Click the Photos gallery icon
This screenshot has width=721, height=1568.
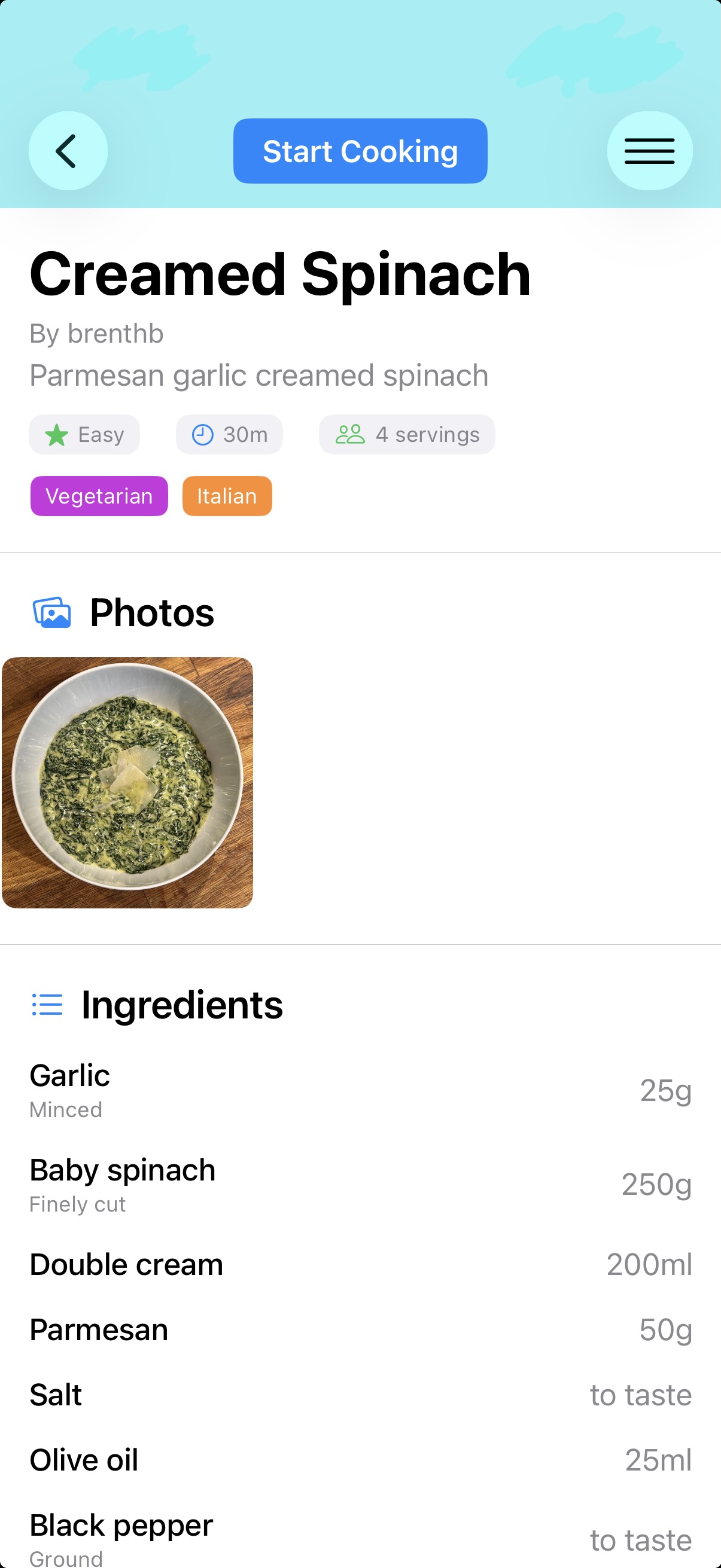coord(51,612)
